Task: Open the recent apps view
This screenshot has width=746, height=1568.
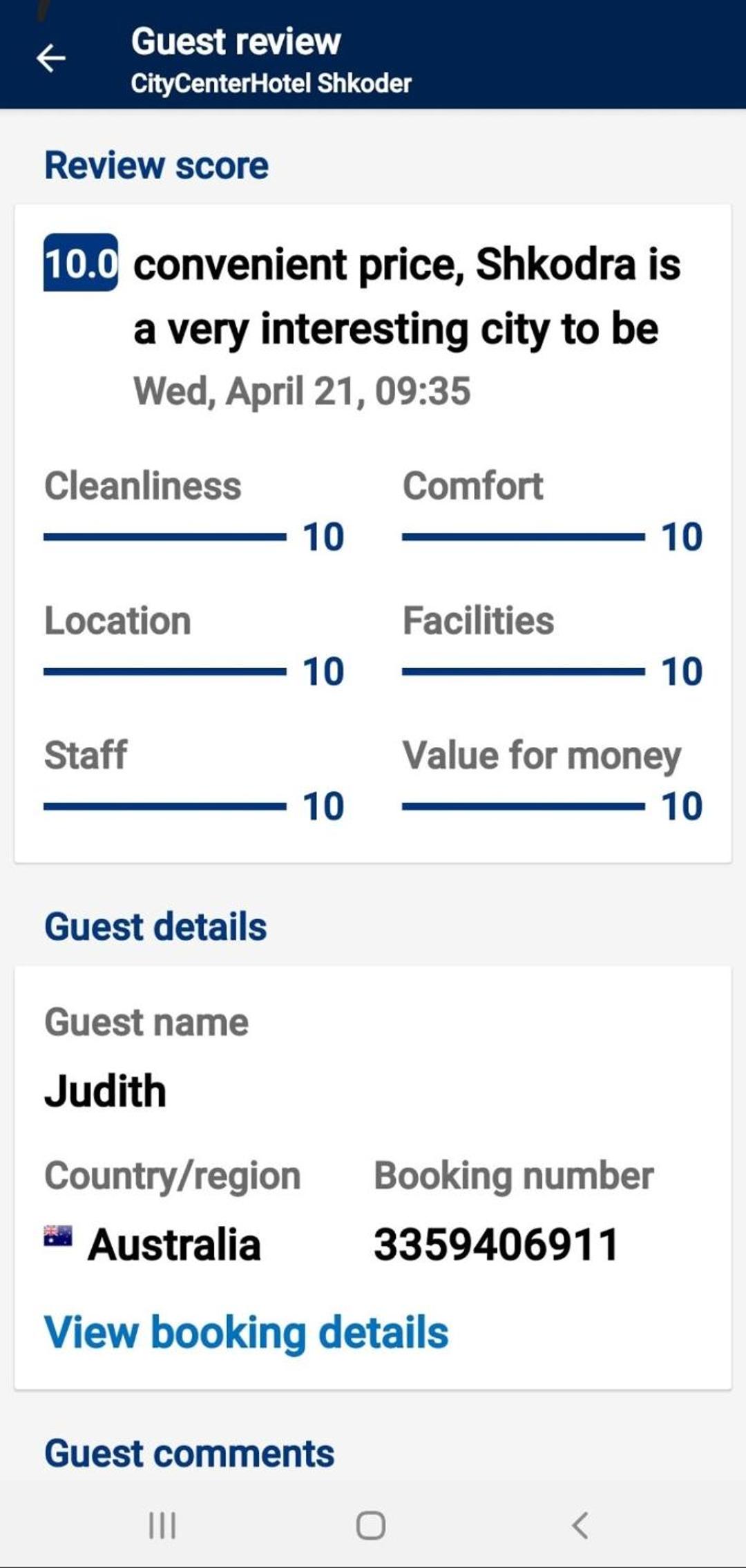Action: click(163, 1524)
